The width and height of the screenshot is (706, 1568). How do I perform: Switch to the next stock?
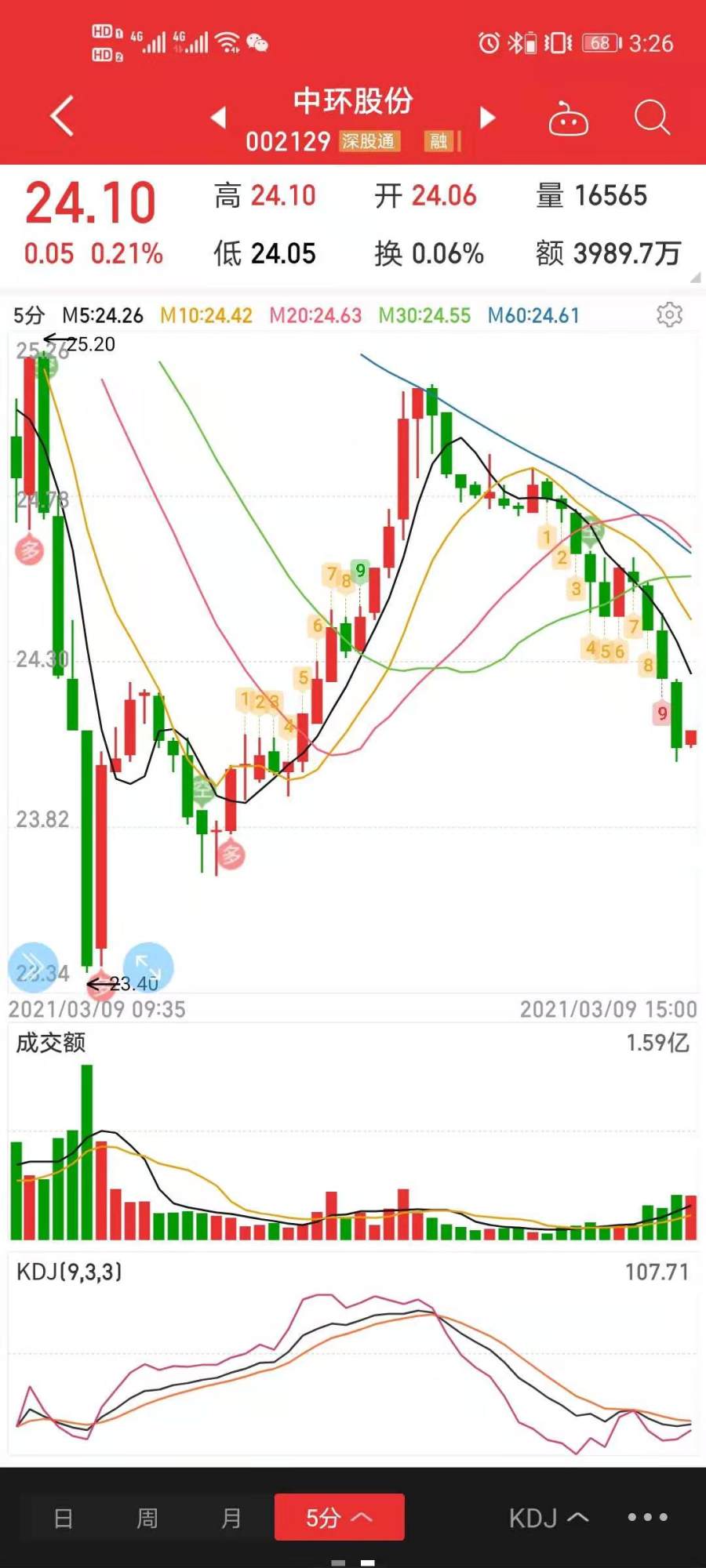coord(487,118)
